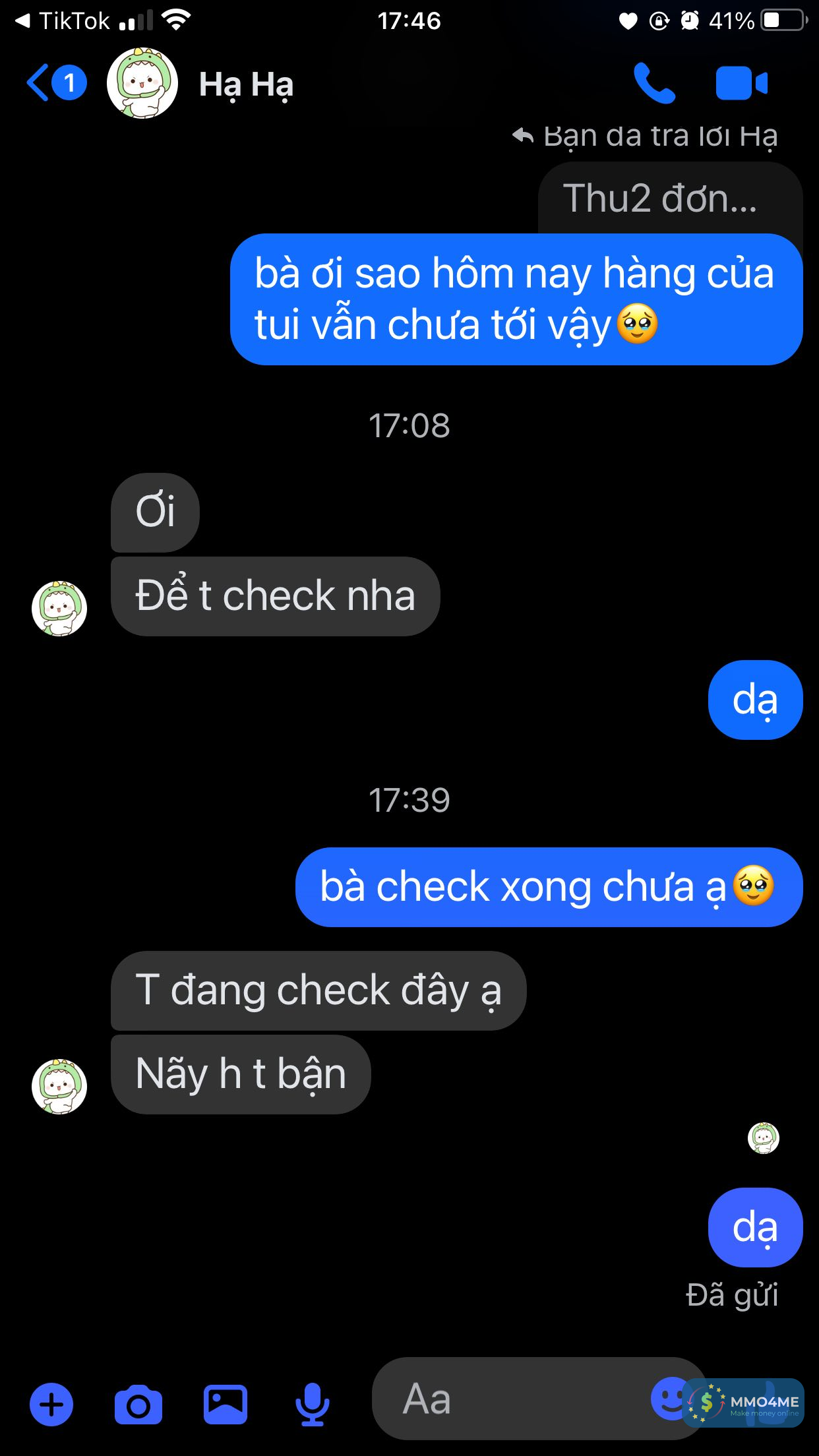
Task: Record a voice message with the microphone
Action: pos(312,1403)
